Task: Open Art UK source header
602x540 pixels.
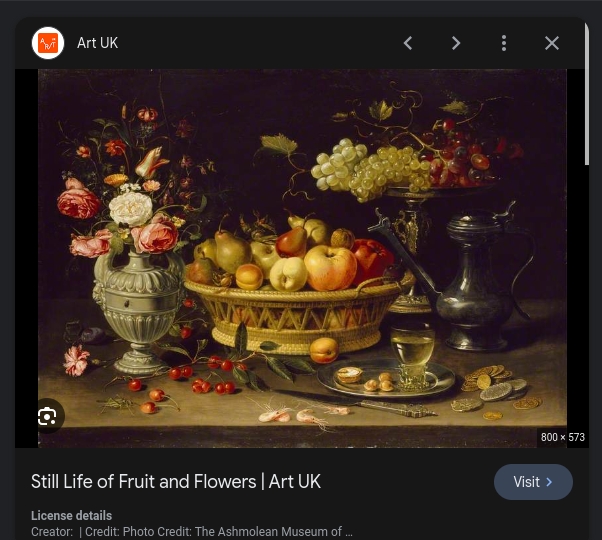Action: click(97, 43)
